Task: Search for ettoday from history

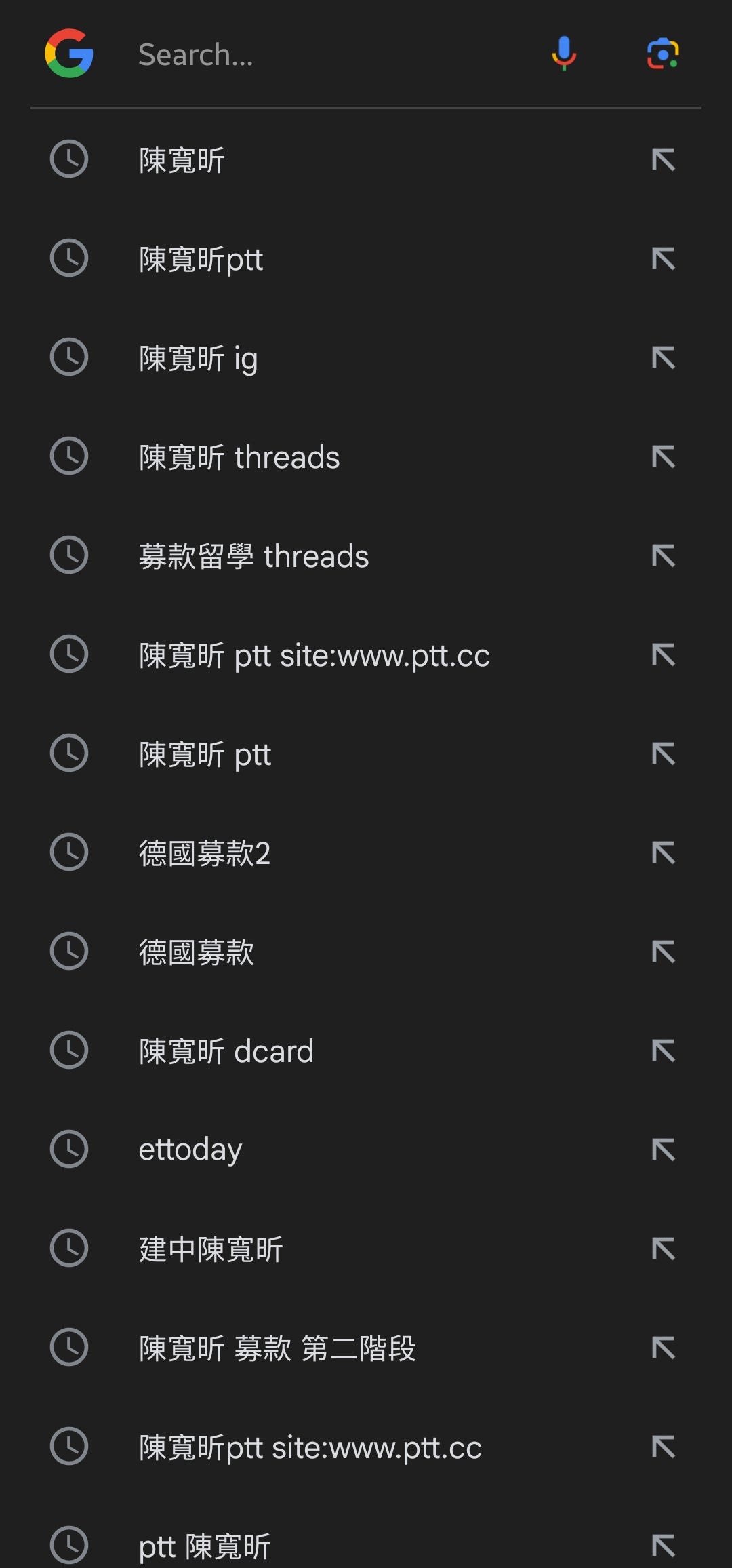Action: point(190,1150)
